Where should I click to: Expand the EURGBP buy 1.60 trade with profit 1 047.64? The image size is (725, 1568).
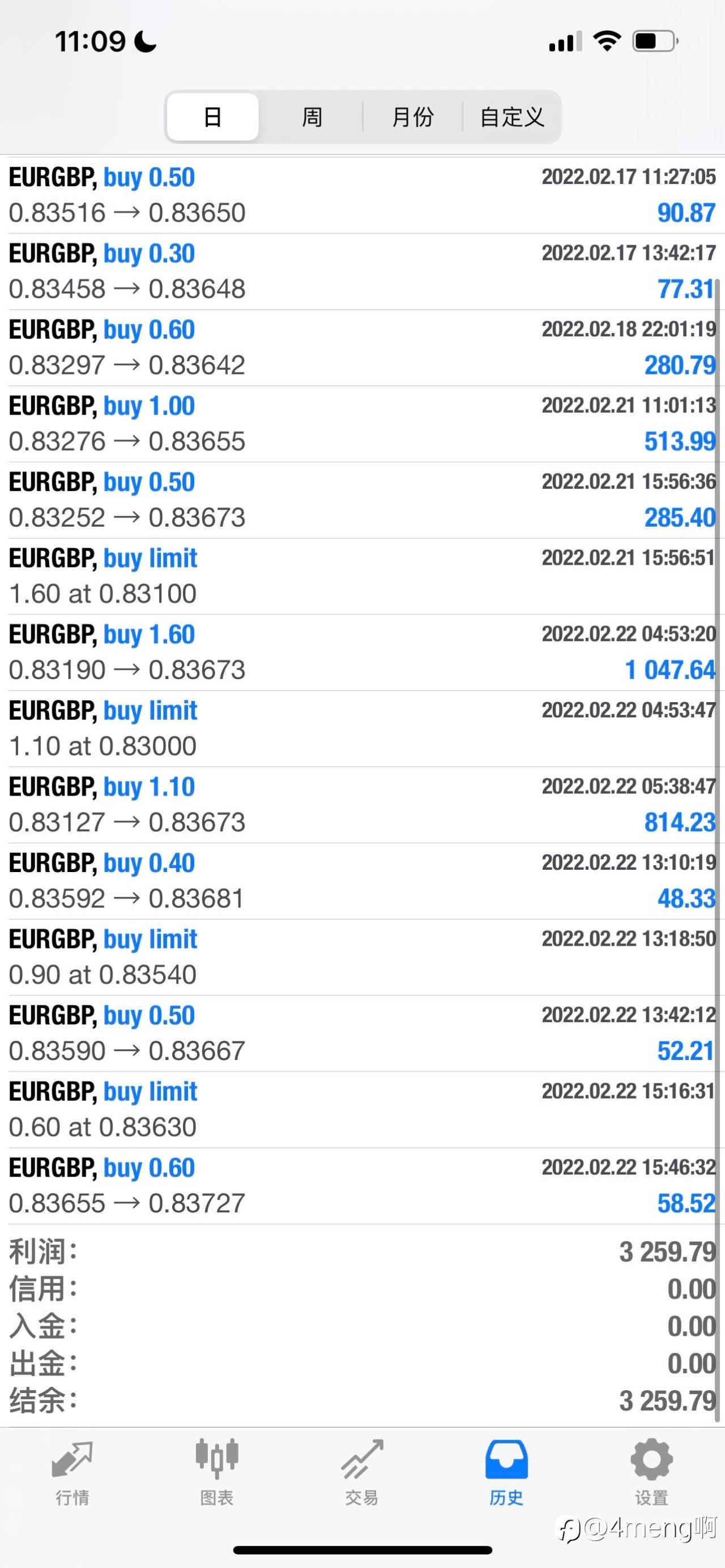click(362, 652)
